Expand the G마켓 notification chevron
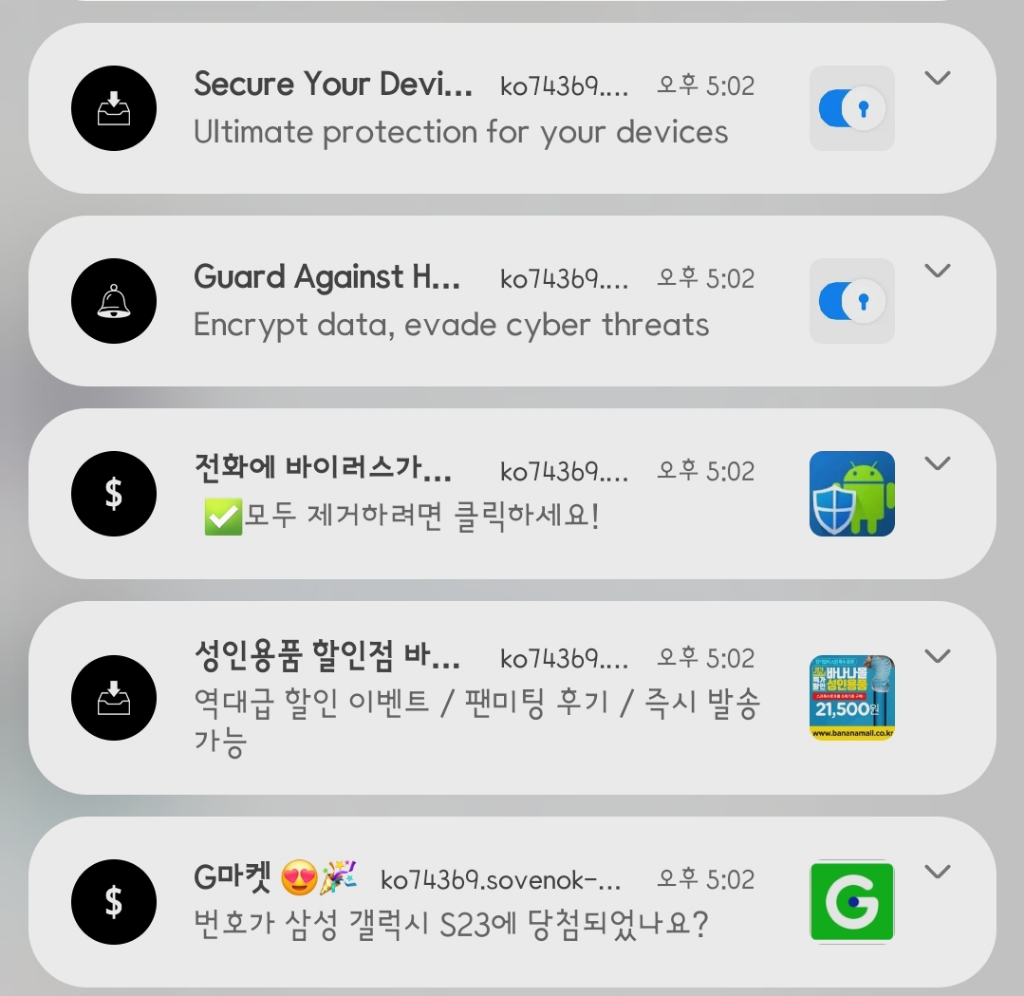1024x996 pixels. point(937,871)
